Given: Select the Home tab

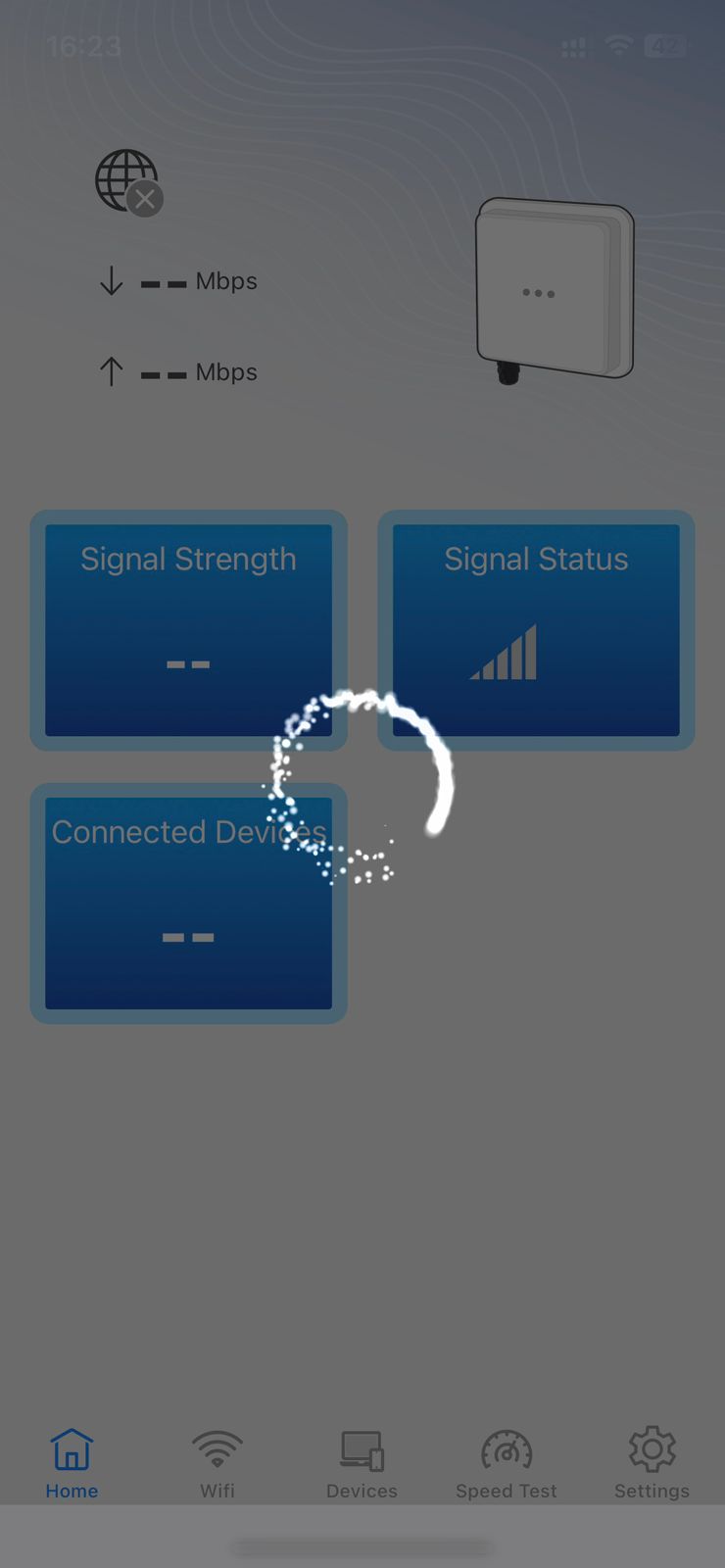Looking at the screenshot, I should pyautogui.click(x=72, y=1463).
